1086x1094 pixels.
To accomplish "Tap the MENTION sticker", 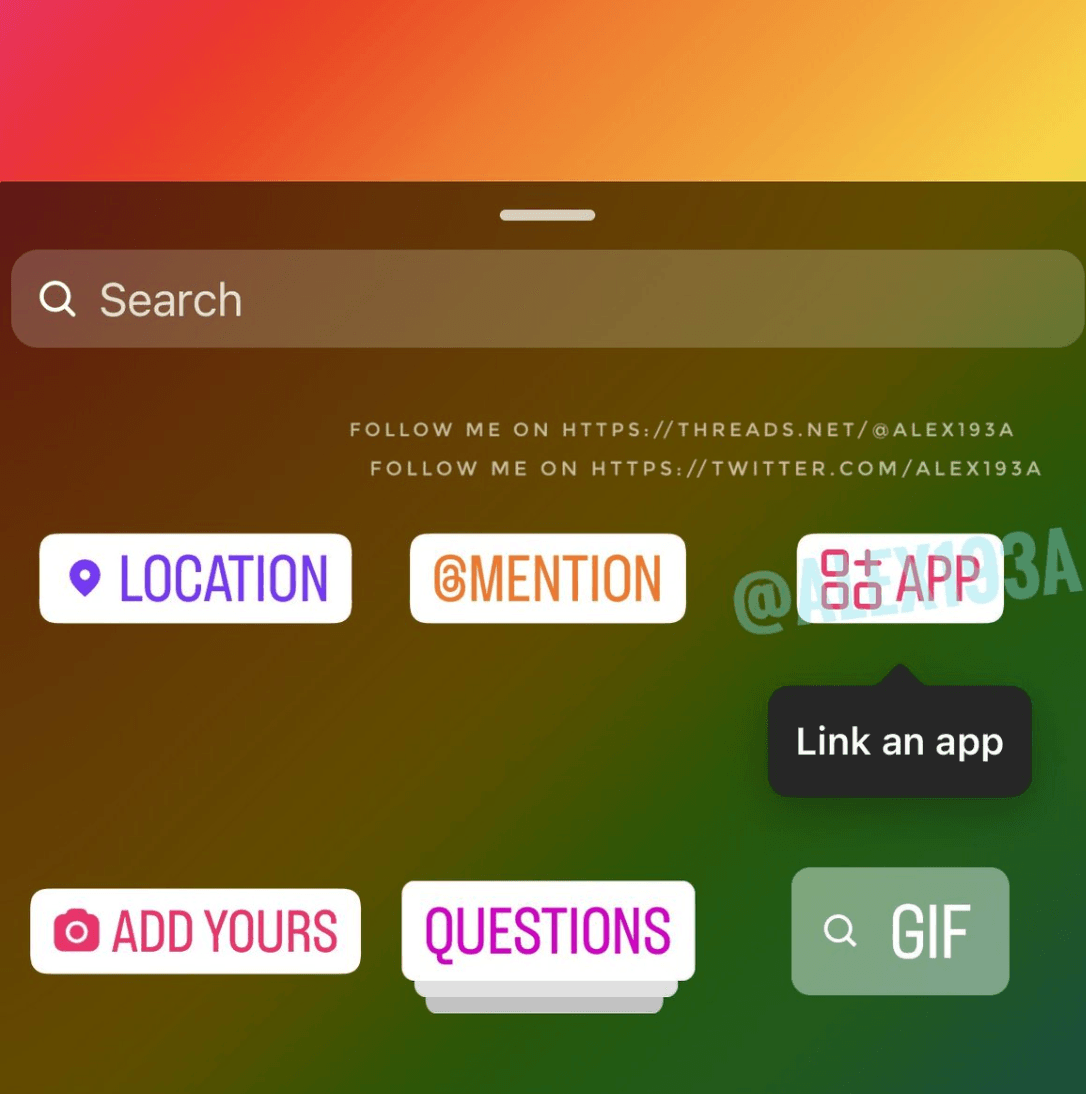I will click(x=547, y=578).
